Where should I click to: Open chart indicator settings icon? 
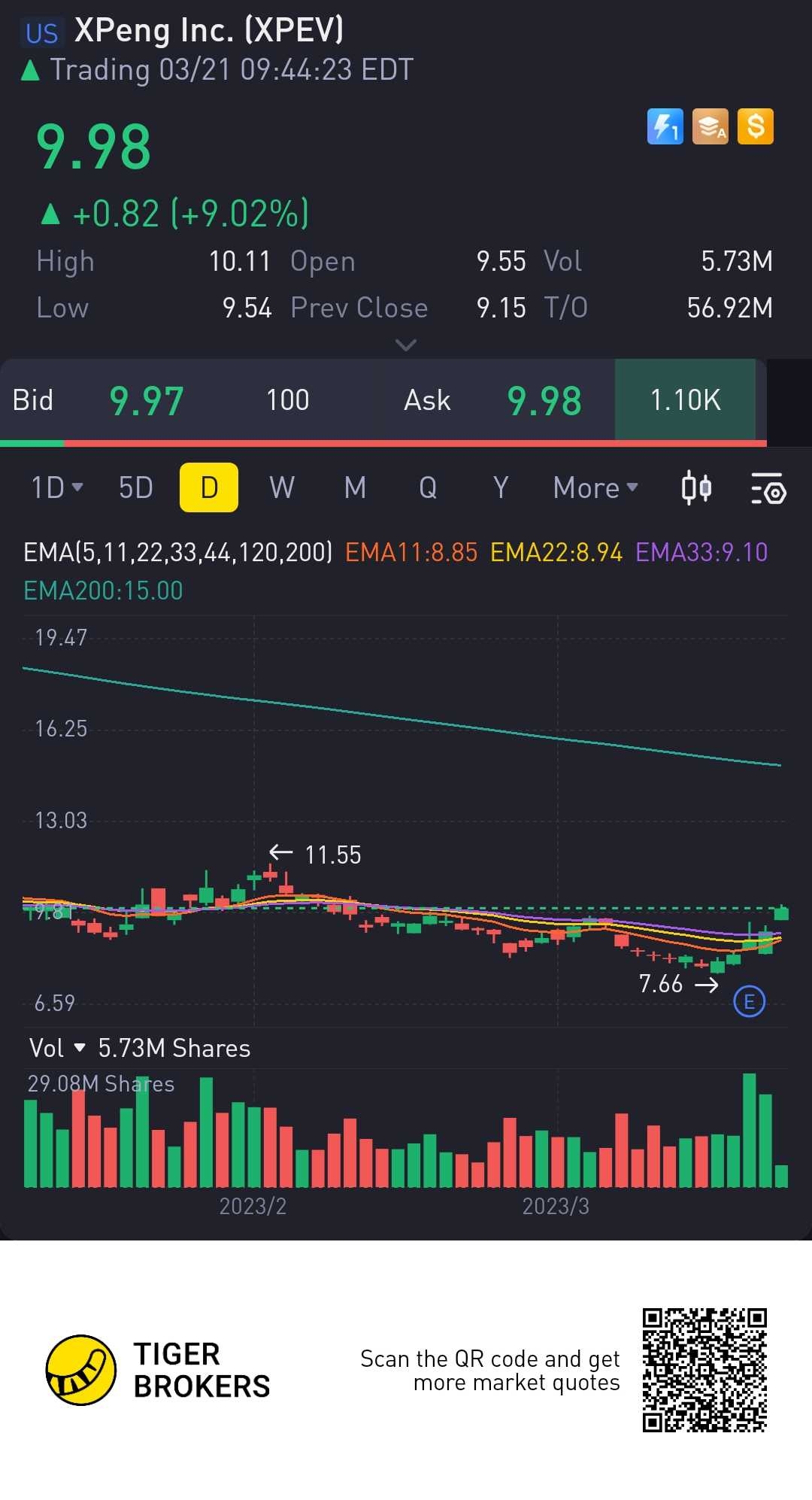[x=768, y=488]
